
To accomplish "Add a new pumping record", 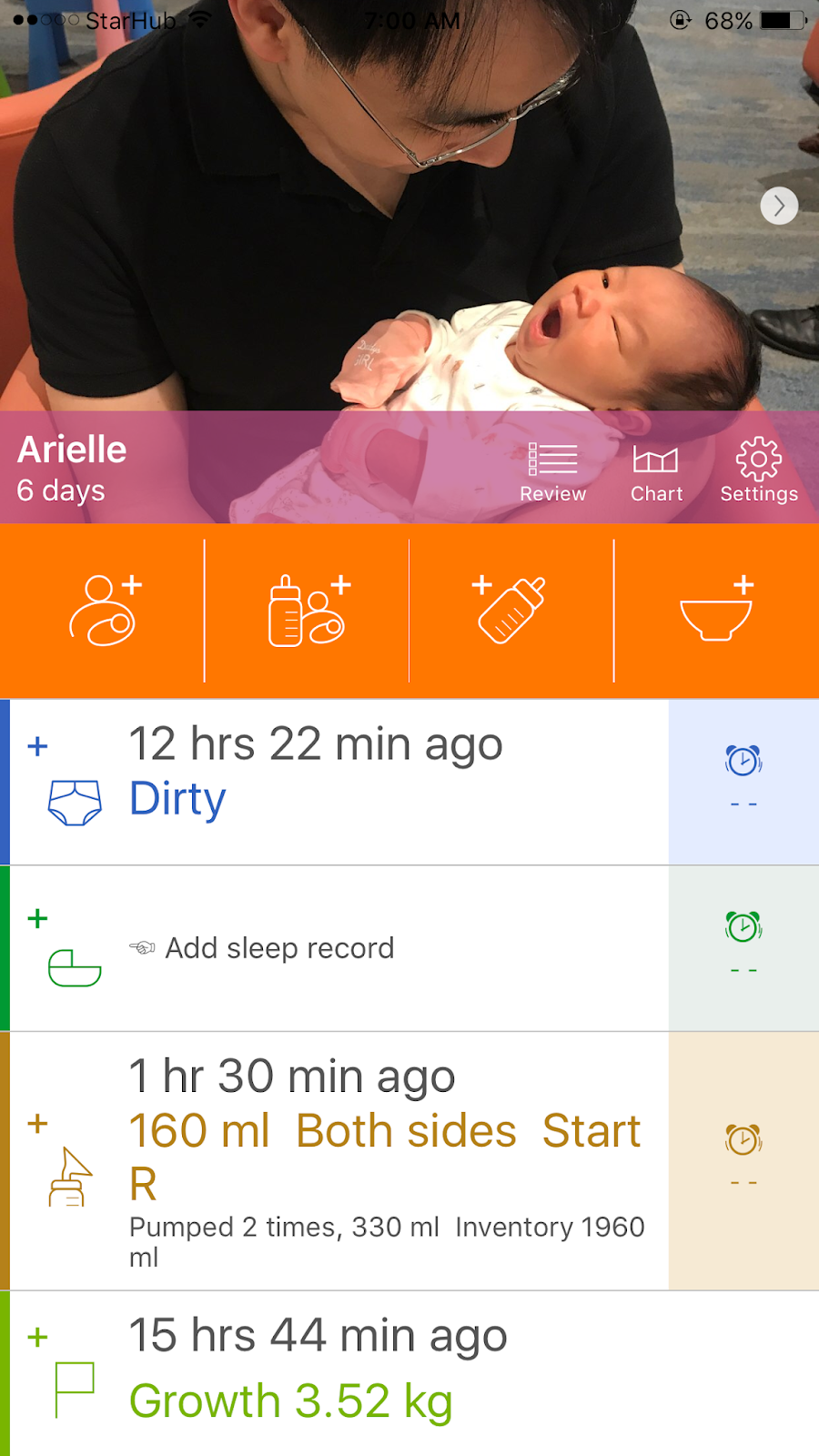I will tap(37, 1124).
